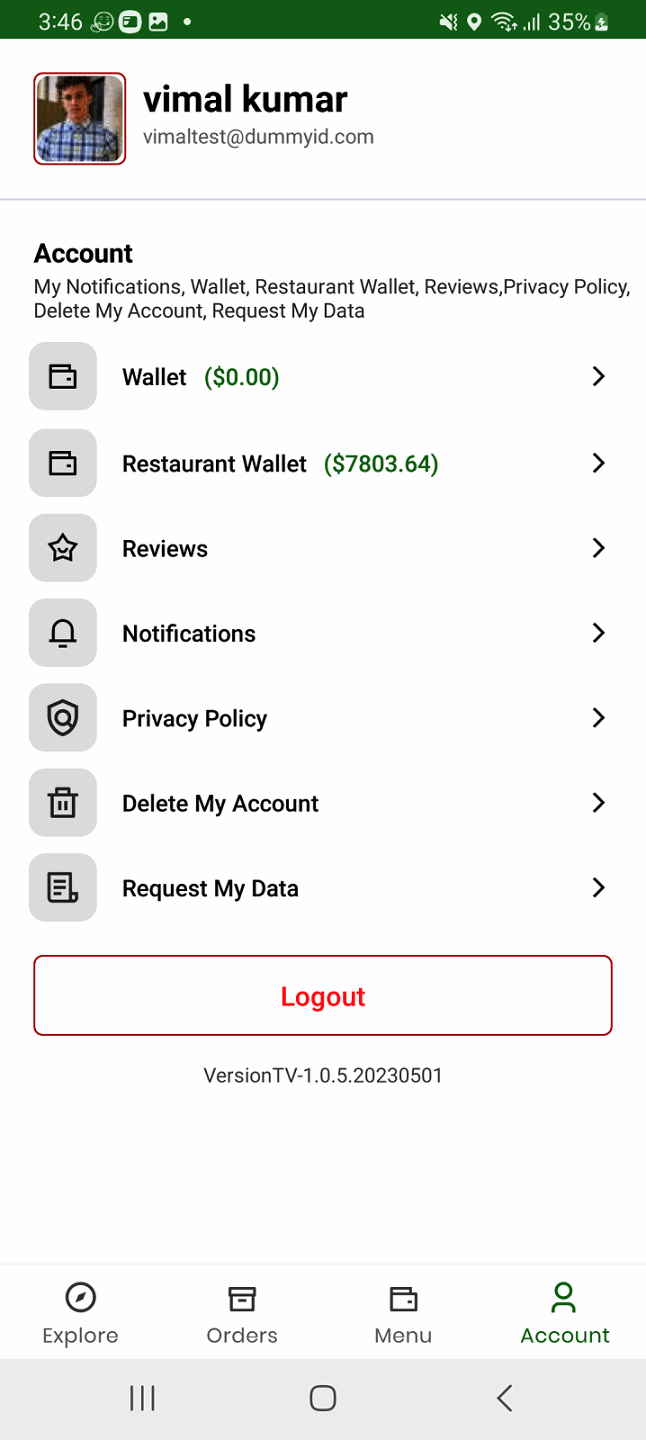Switch to the Menu tab
The width and height of the screenshot is (646, 1440).
click(403, 1314)
